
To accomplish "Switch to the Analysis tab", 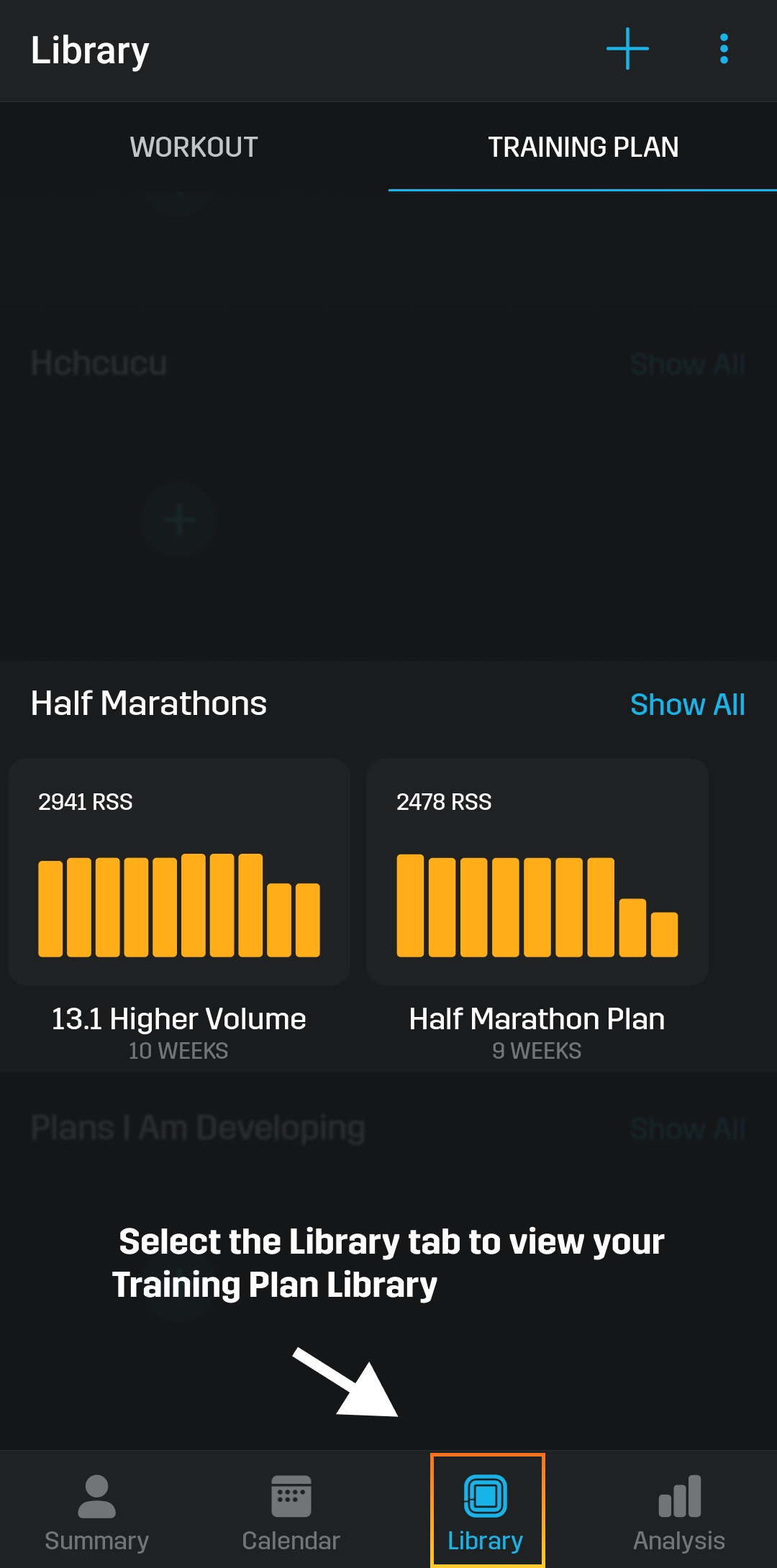I will click(679, 1510).
